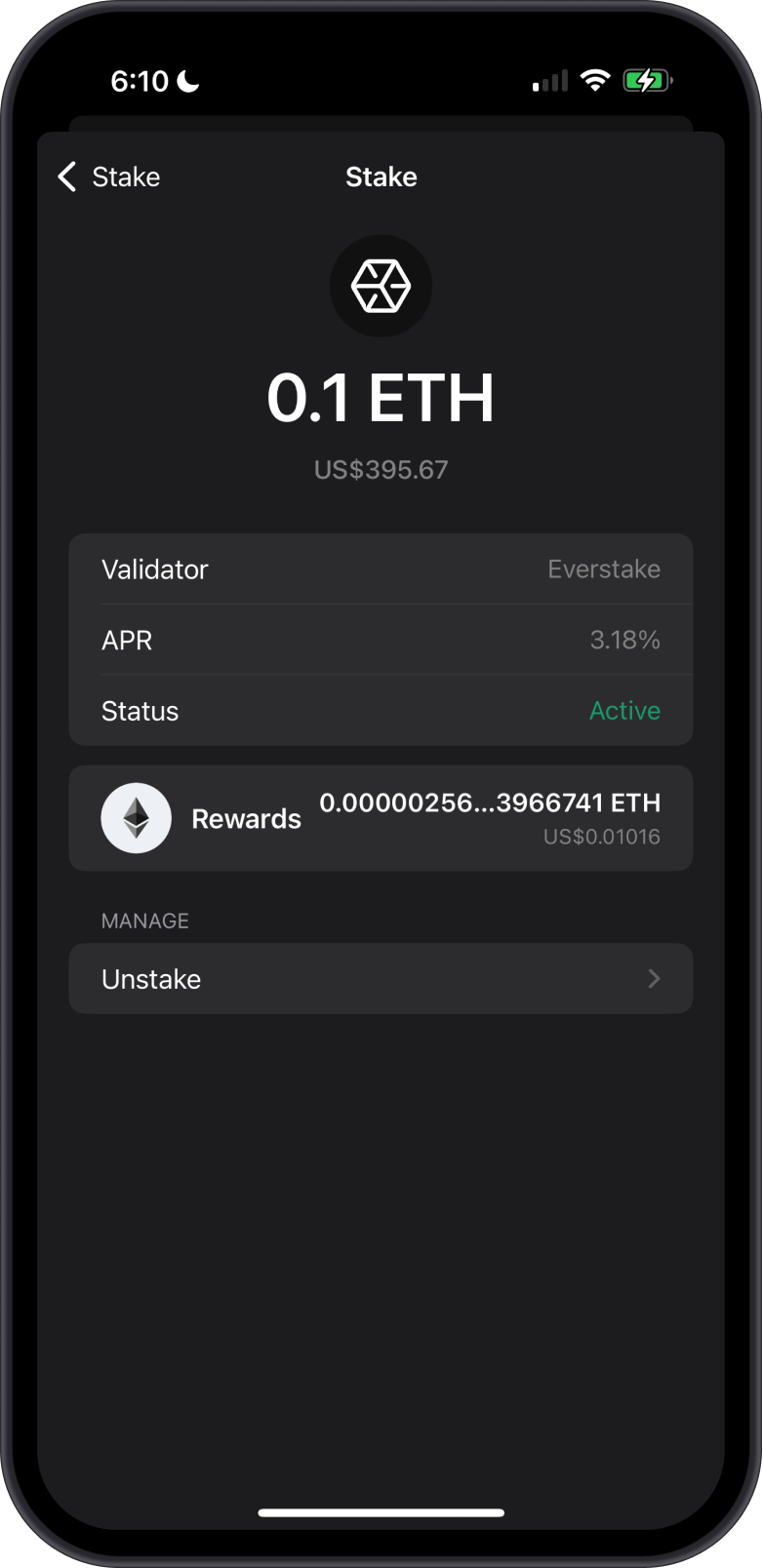763x1568 pixels.
Task: Click the US$0.01016 rewards value
Action: 602,836
